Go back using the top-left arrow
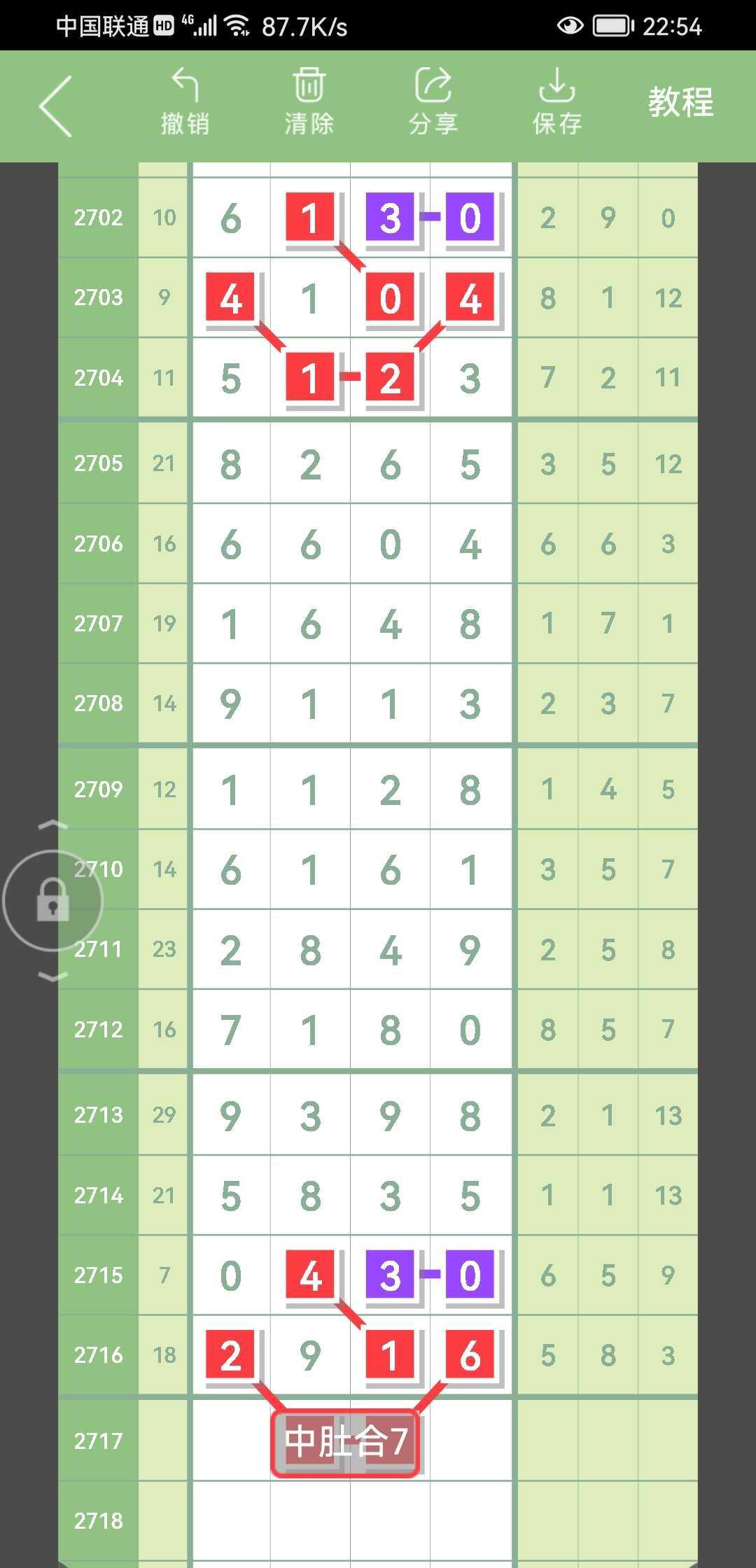Image resolution: width=756 pixels, height=1568 pixels. point(56,106)
